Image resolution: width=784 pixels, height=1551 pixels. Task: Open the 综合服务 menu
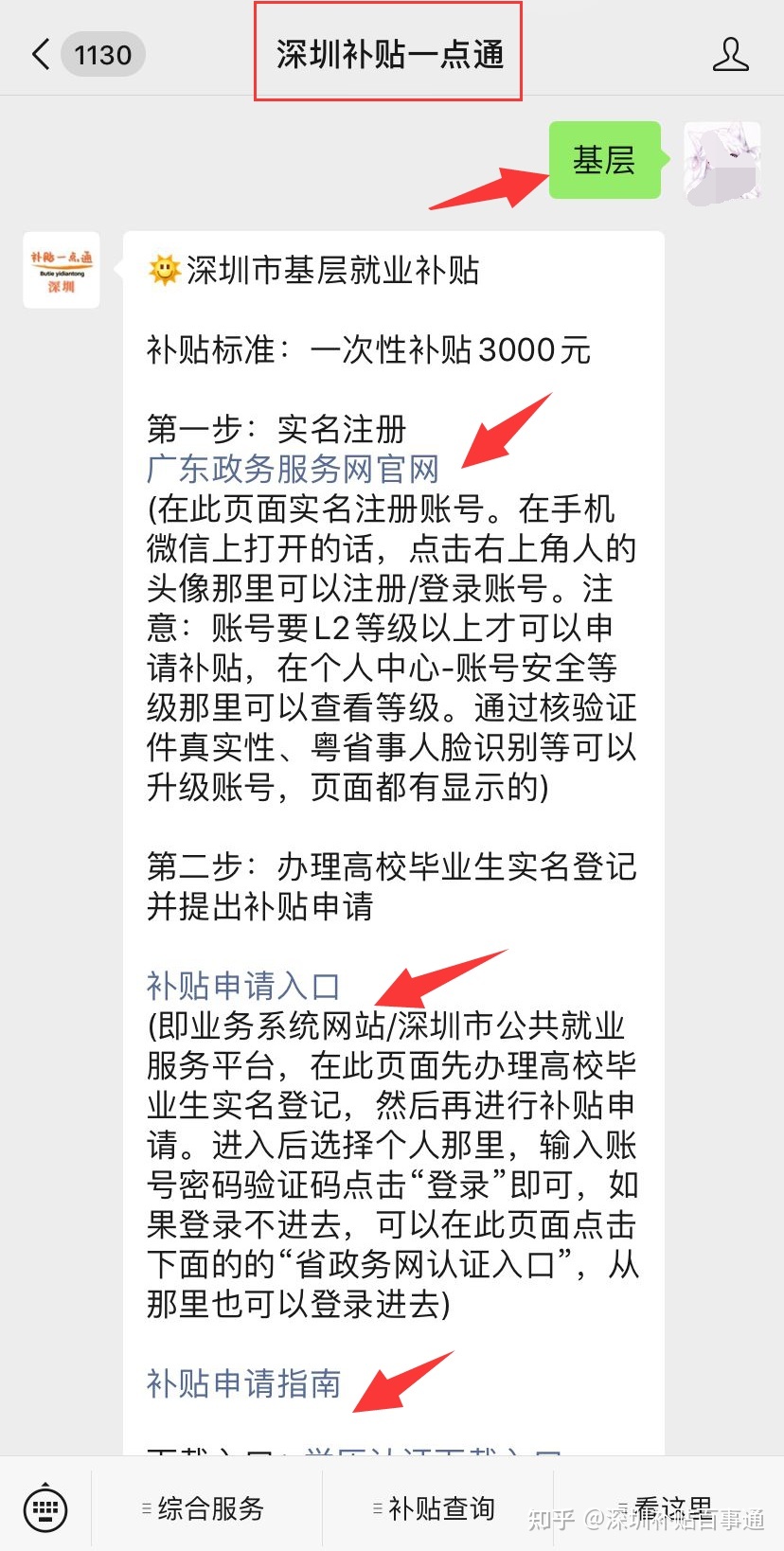tap(207, 1507)
